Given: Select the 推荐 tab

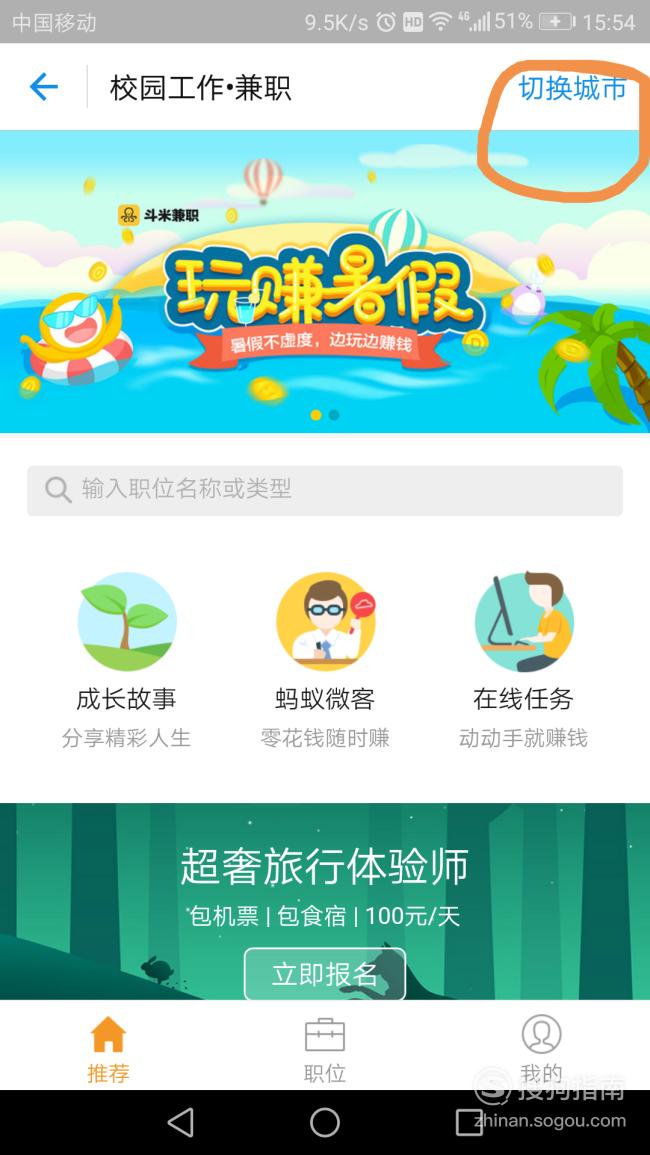Looking at the screenshot, I should pos(108,1050).
